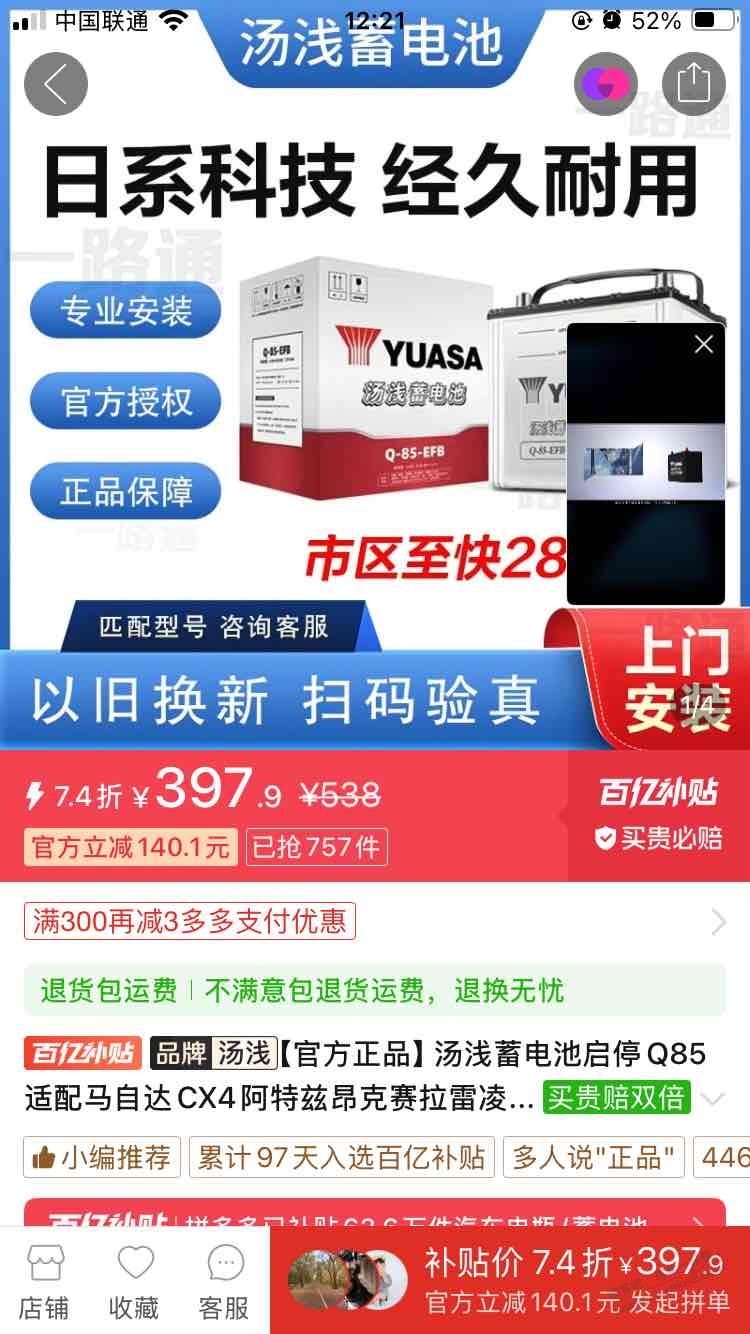Contact 客服 customer service
The width and height of the screenshot is (750, 1334).
225,1281
